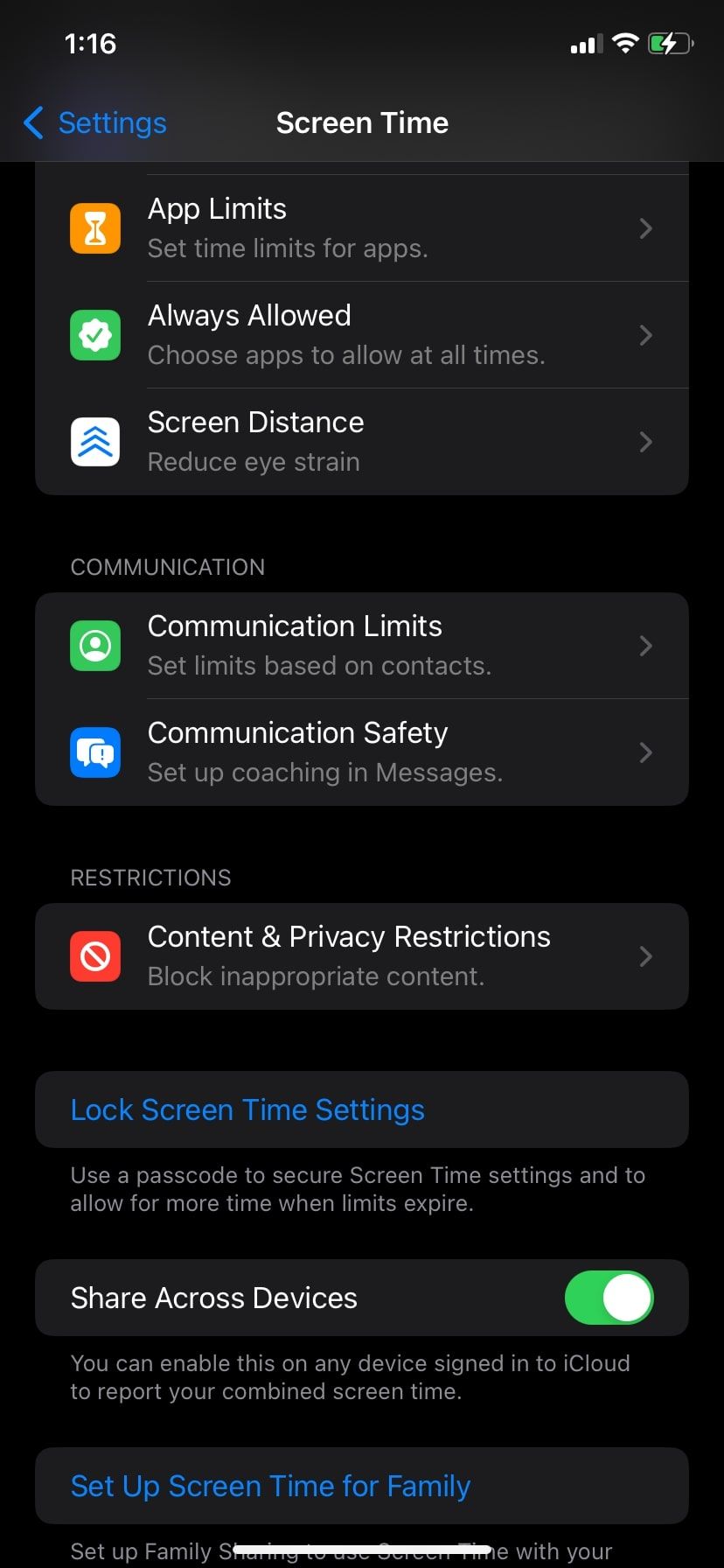Set Up Screen Time for Family
Viewport: 724px width, 1568px height.
pos(270,1486)
